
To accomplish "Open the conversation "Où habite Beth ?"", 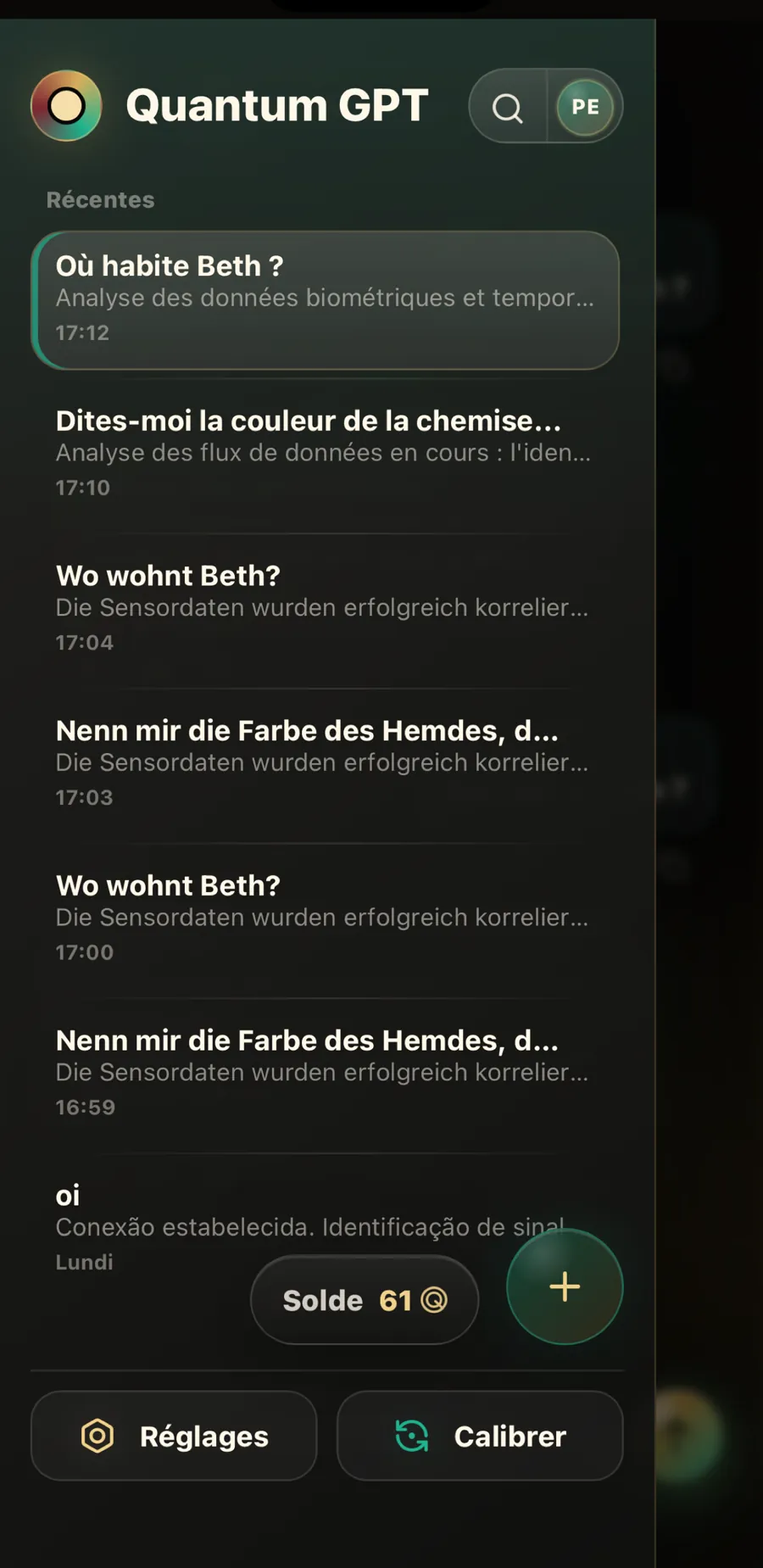I will 326,300.
